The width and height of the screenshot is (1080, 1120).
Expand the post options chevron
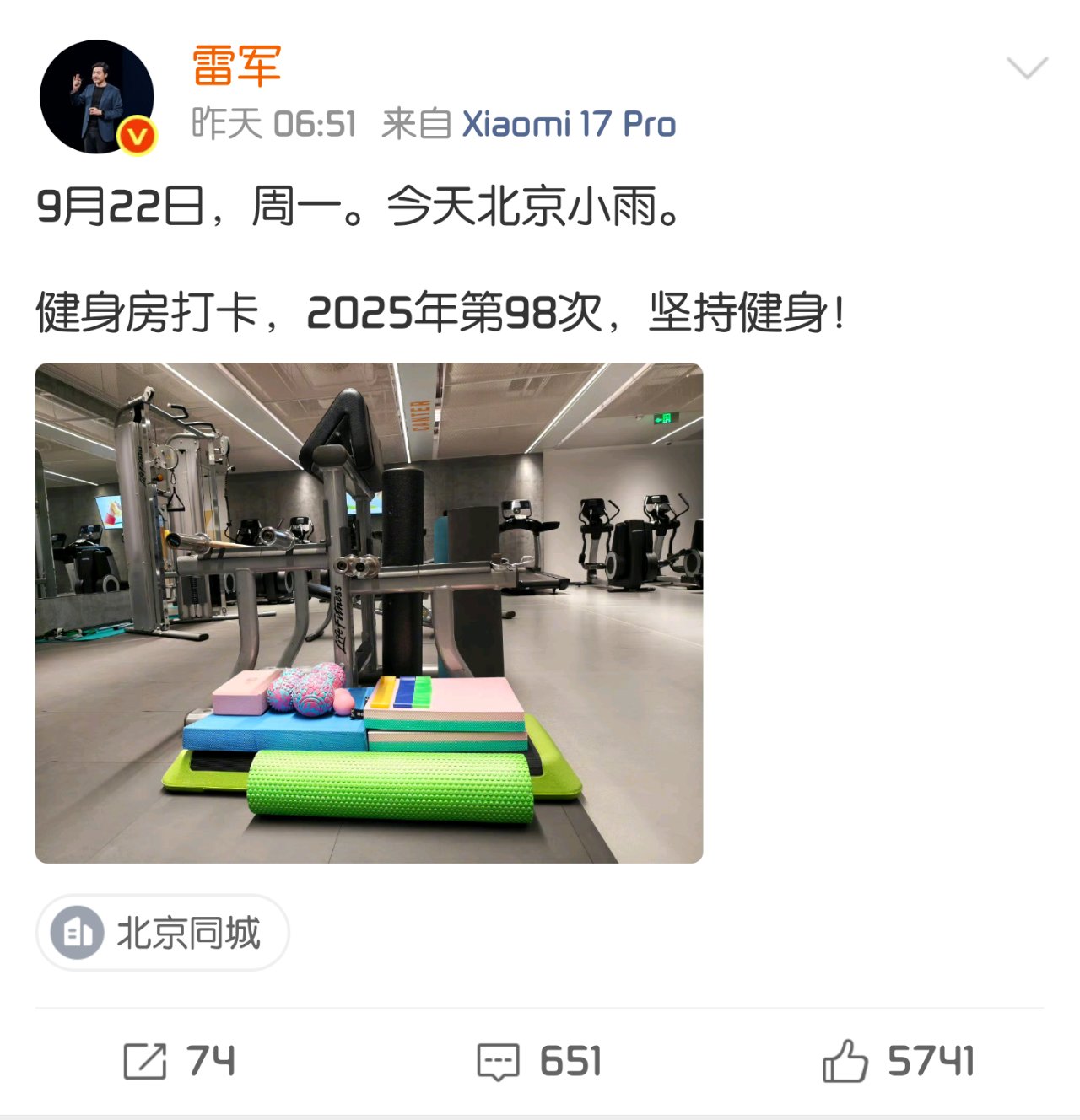[1027, 67]
